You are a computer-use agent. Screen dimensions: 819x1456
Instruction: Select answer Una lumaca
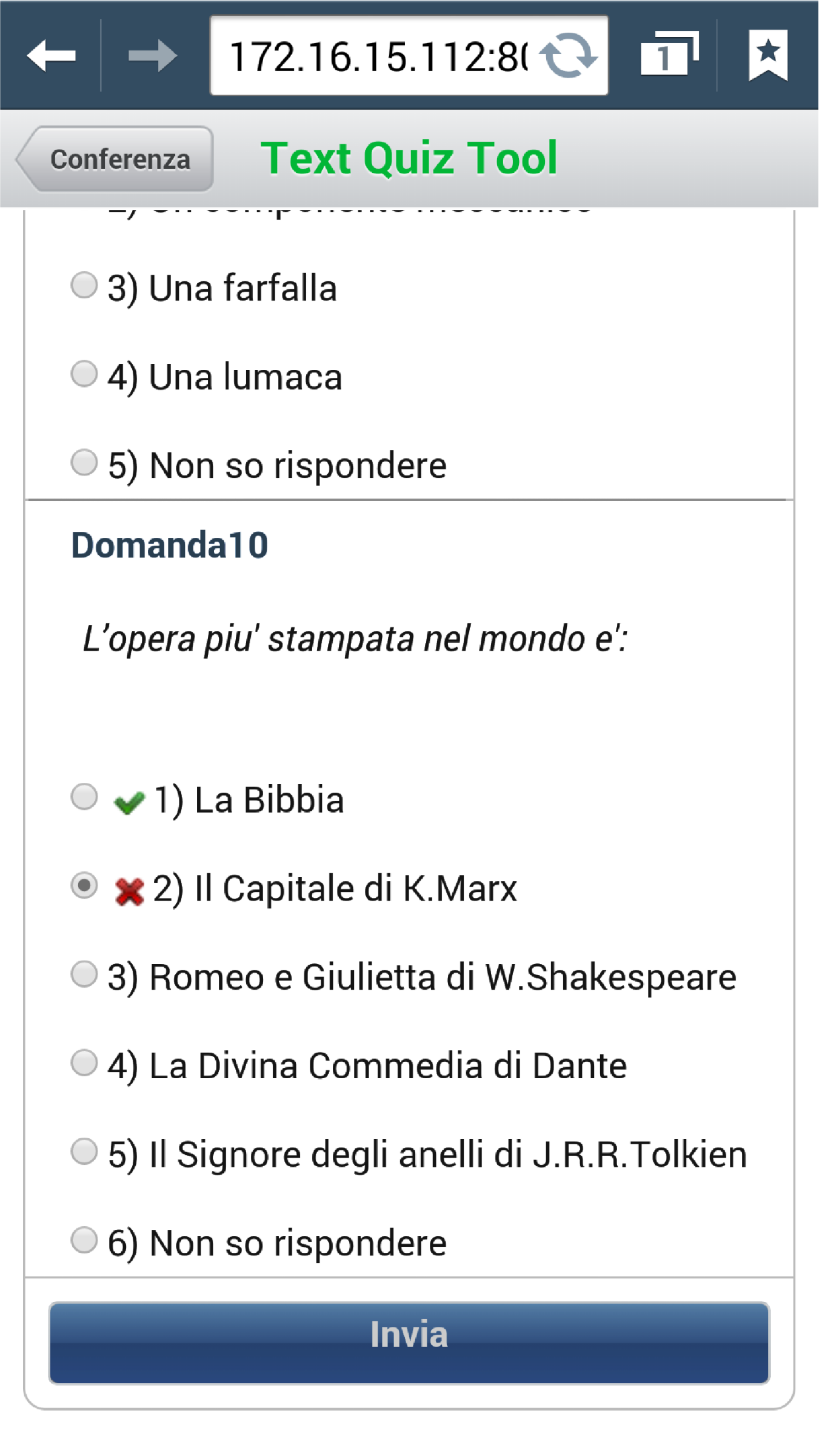[x=84, y=374]
